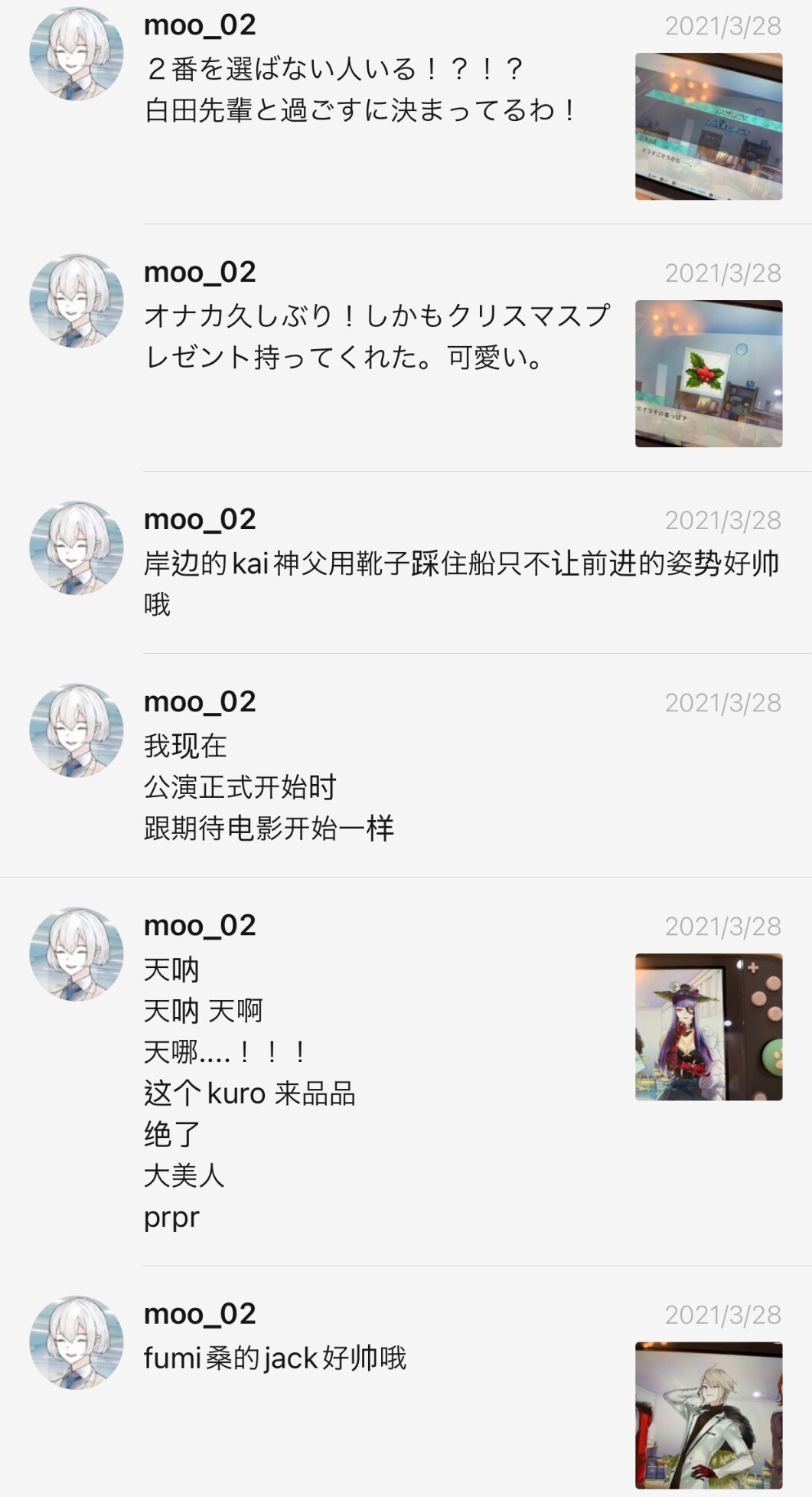
Task: Open the photo in the 2番を選ばない post
Action: [709, 126]
